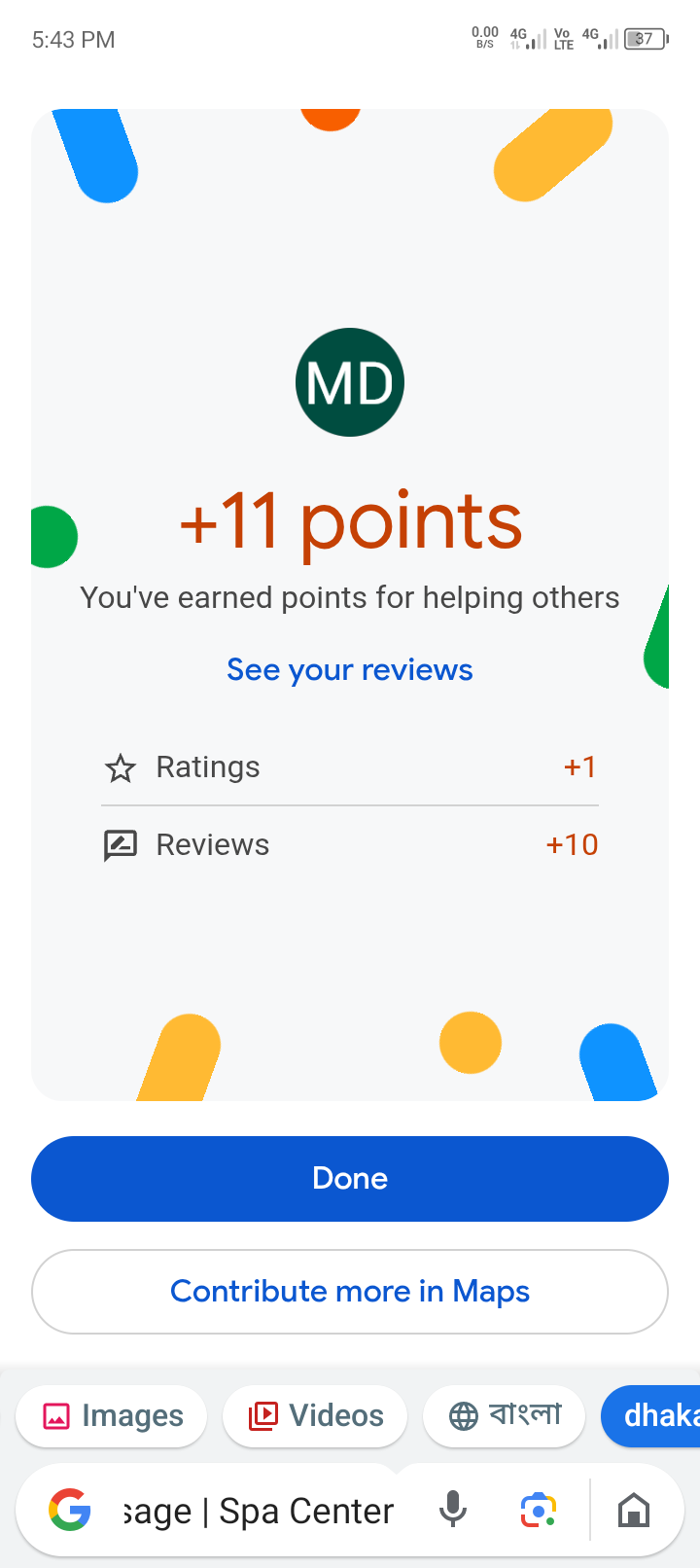Open Google Lens camera search
The image size is (700, 1568).
click(x=539, y=1511)
